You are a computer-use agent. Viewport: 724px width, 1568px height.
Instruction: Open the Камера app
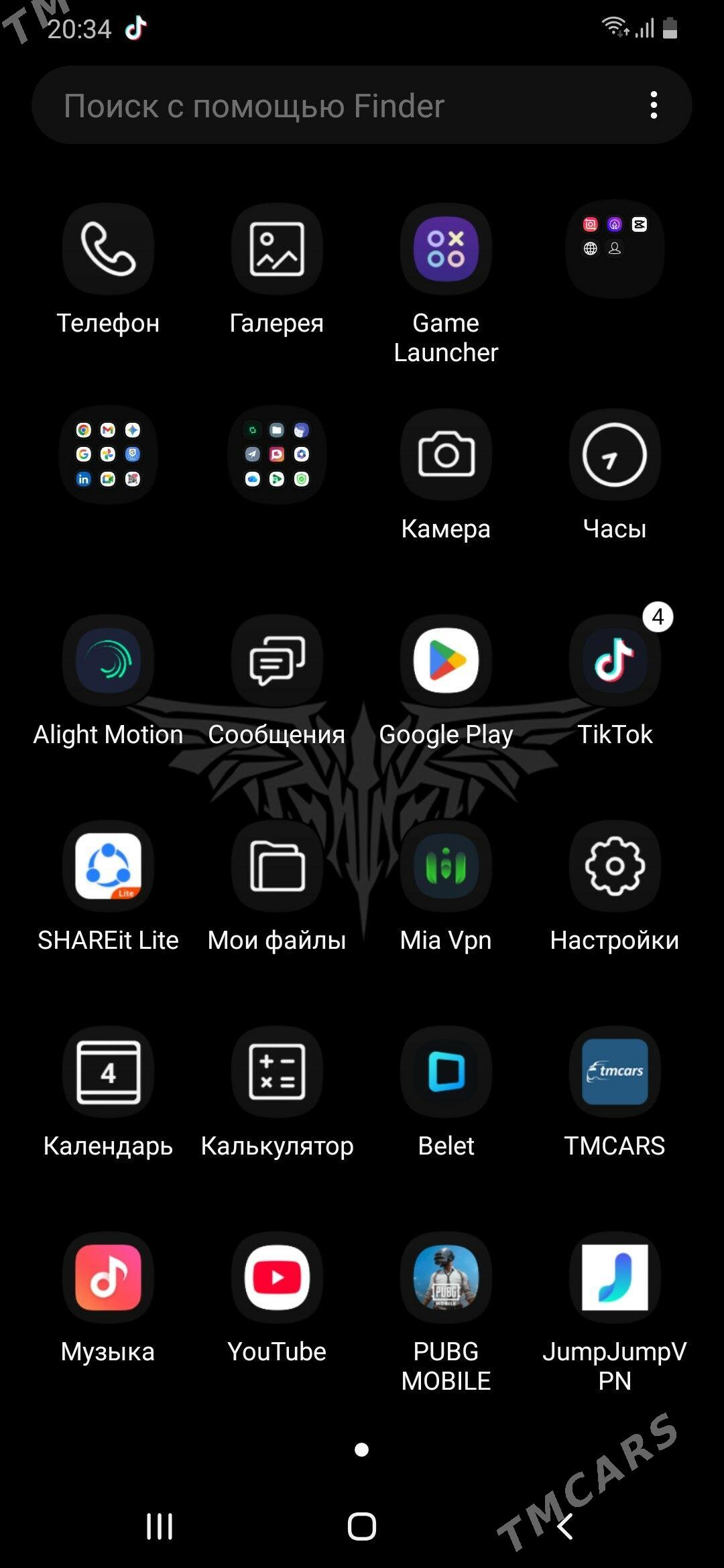tap(446, 455)
